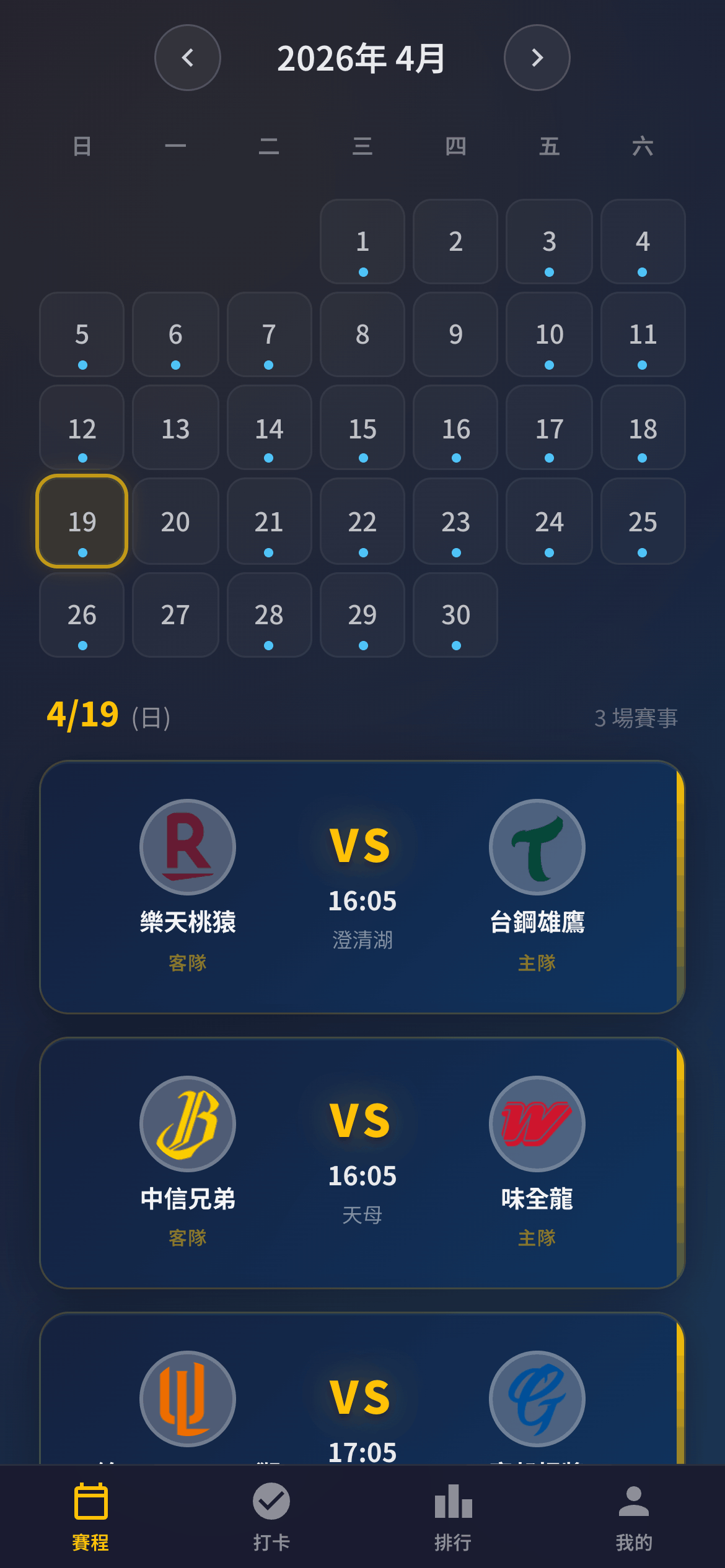Advance to May using right chevron

pos(537,57)
